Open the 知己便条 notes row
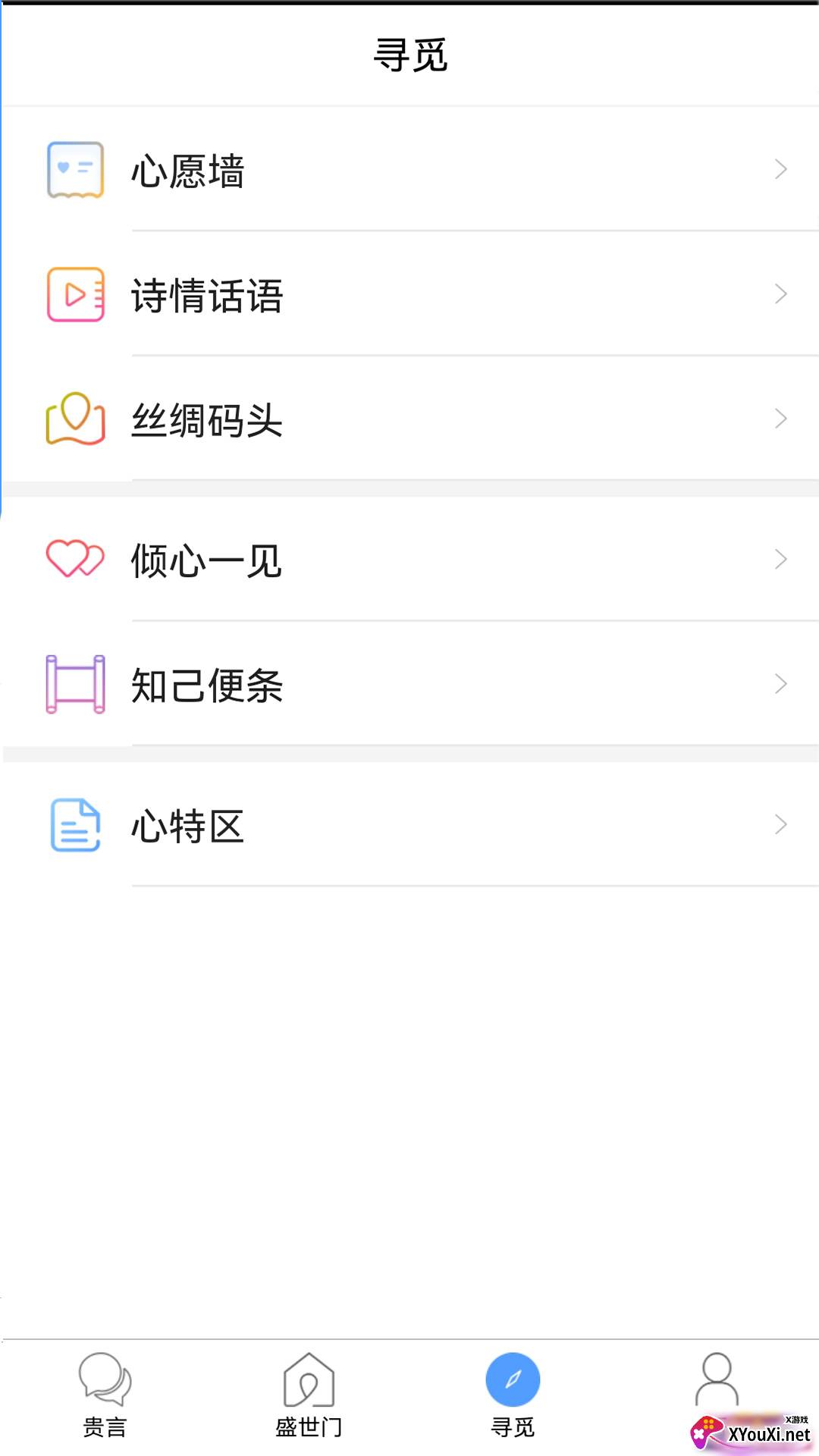Image resolution: width=819 pixels, height=1456 pixels. tap(409, 684)
